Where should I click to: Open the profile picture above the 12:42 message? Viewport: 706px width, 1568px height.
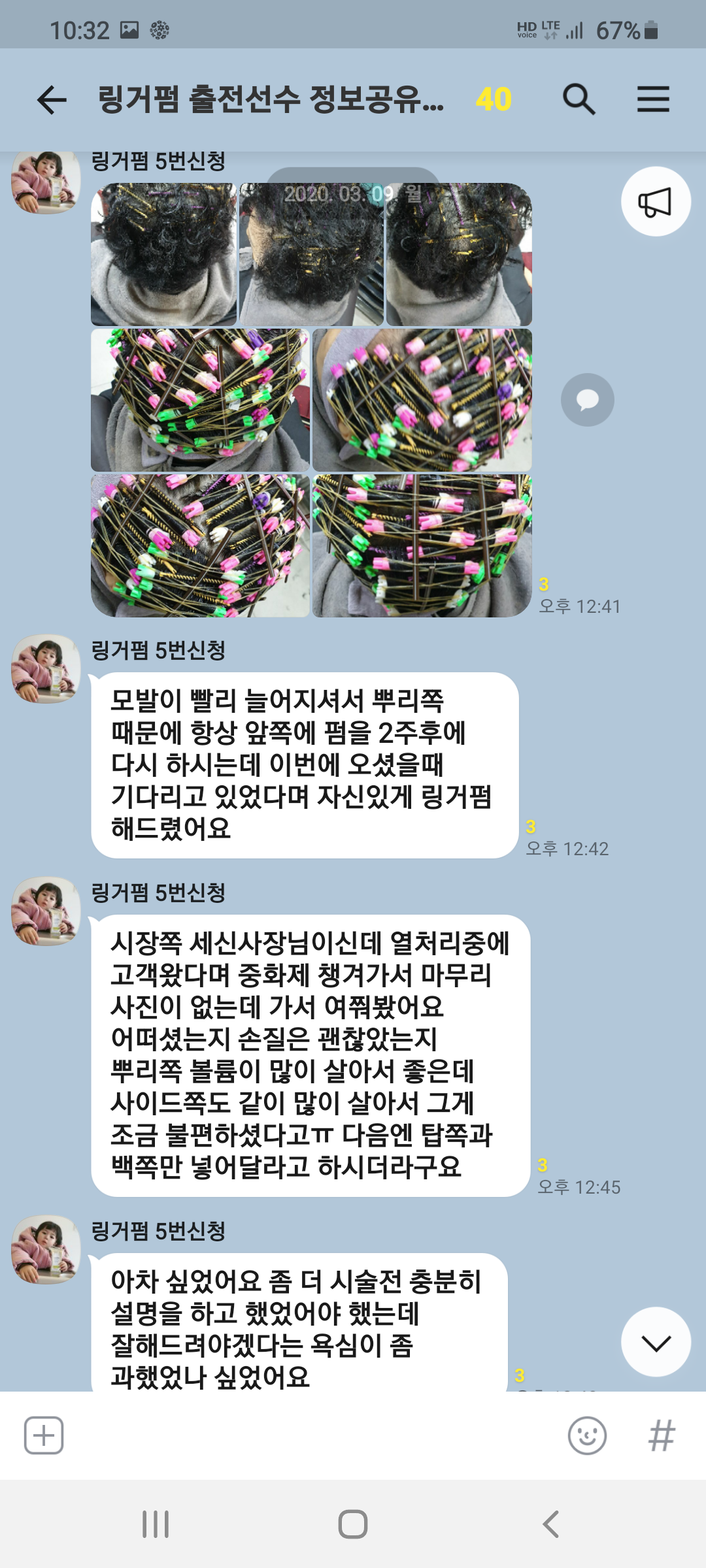click(x=46, y=669)
